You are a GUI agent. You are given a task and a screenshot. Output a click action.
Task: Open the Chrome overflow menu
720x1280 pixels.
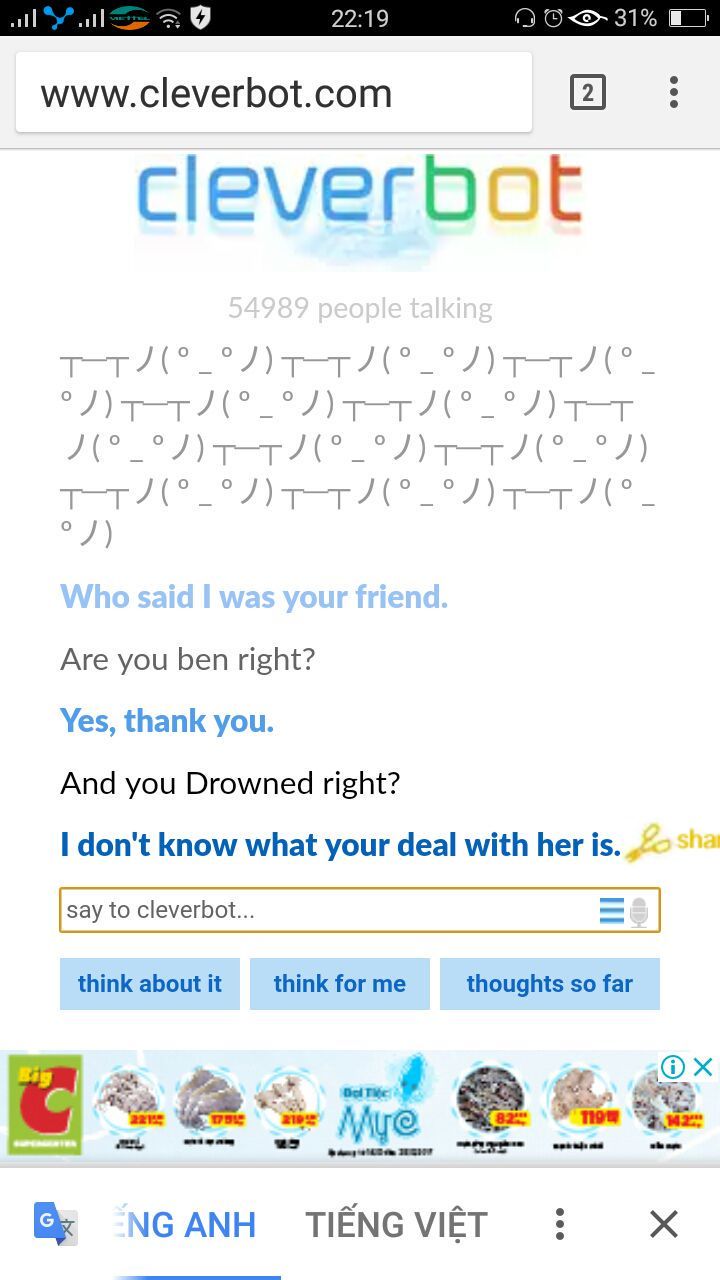point(674,93)
